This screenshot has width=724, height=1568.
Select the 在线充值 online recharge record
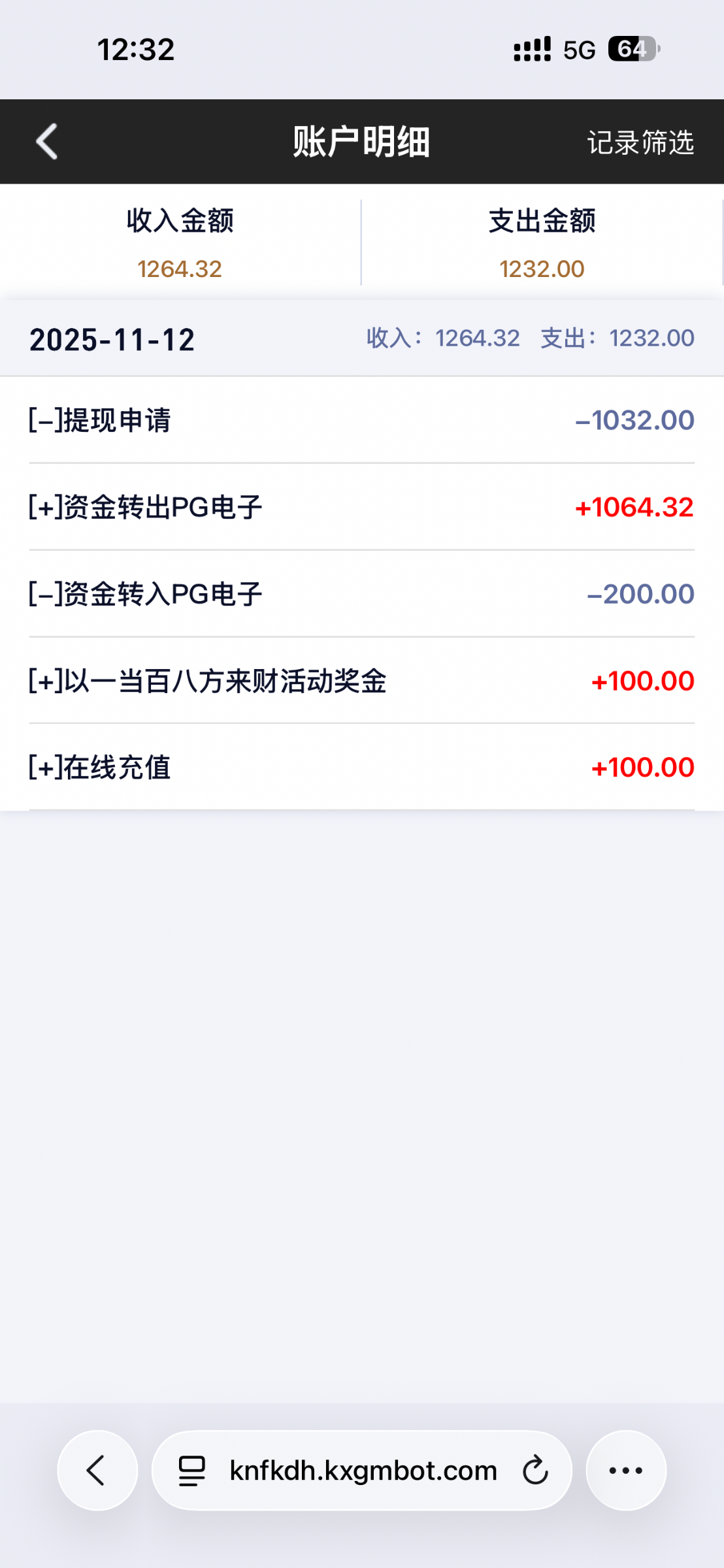(x=362, y=767)
